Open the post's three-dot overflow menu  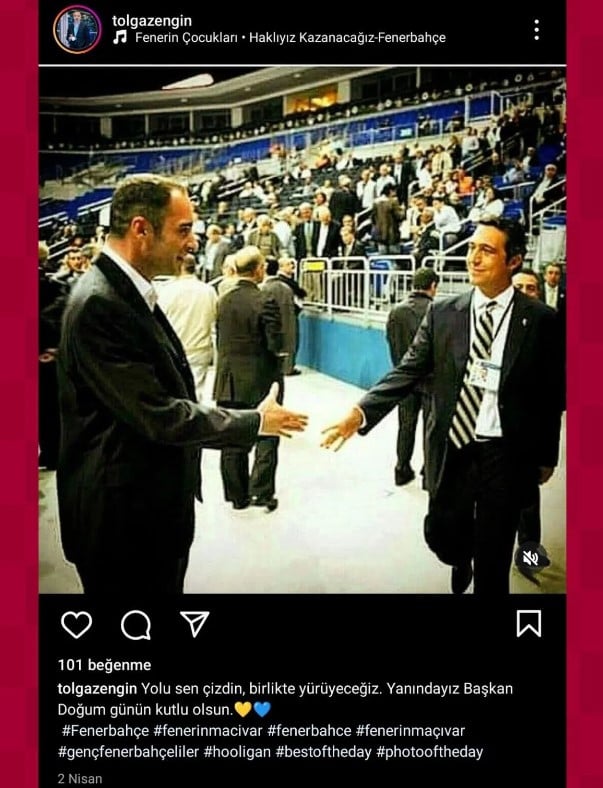click(536, 30)
